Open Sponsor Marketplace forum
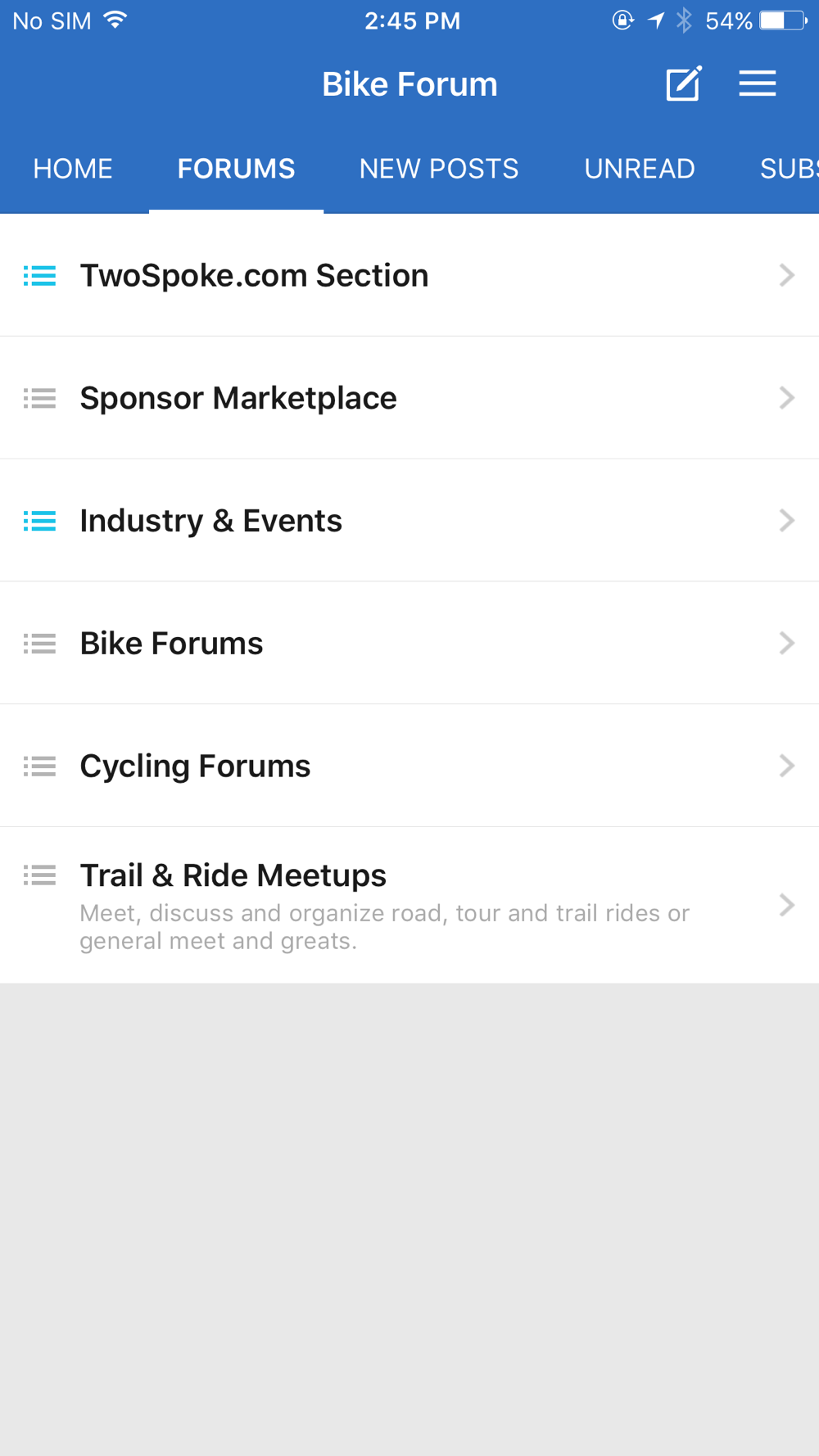The height and width of the screenshot is (1456, 819). click(409, 398)
